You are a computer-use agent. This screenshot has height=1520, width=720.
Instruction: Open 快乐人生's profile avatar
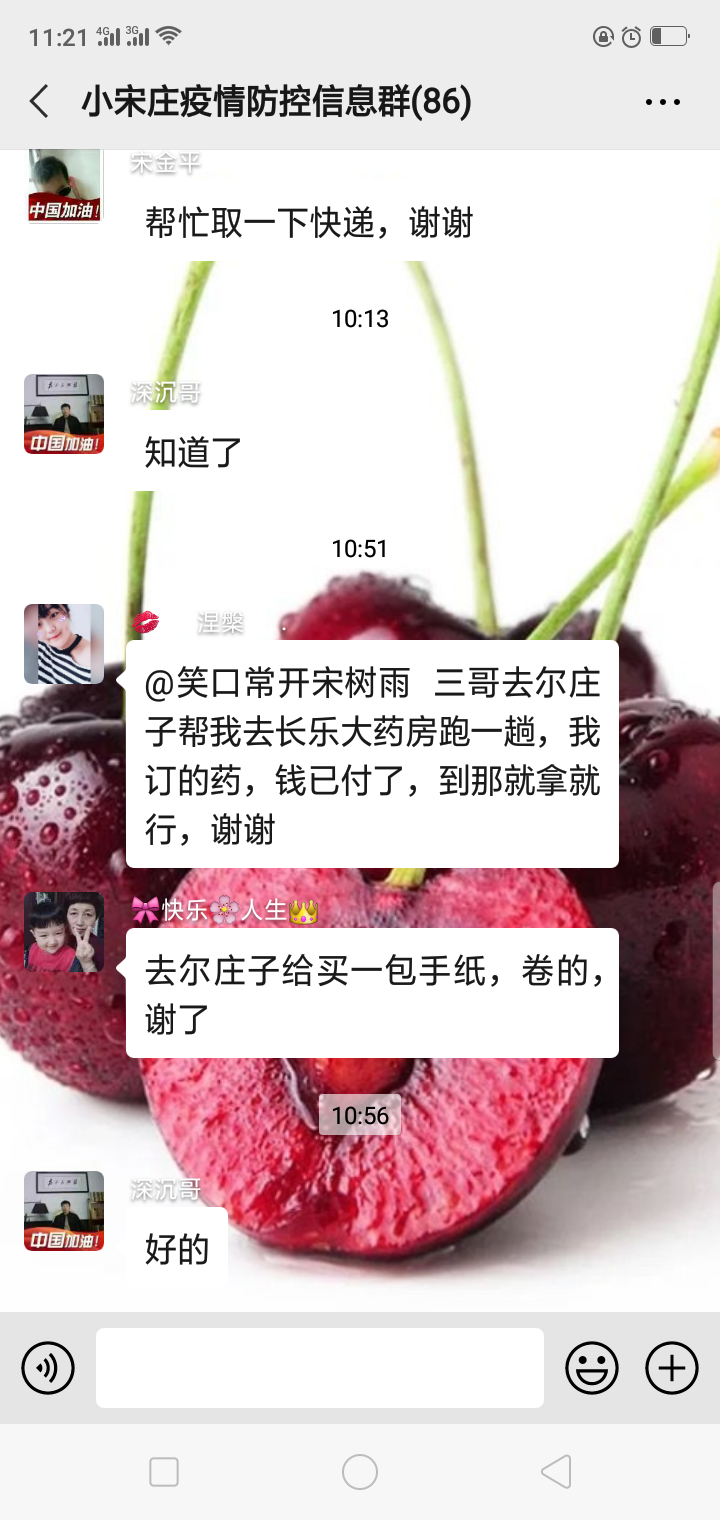point(64,932)
